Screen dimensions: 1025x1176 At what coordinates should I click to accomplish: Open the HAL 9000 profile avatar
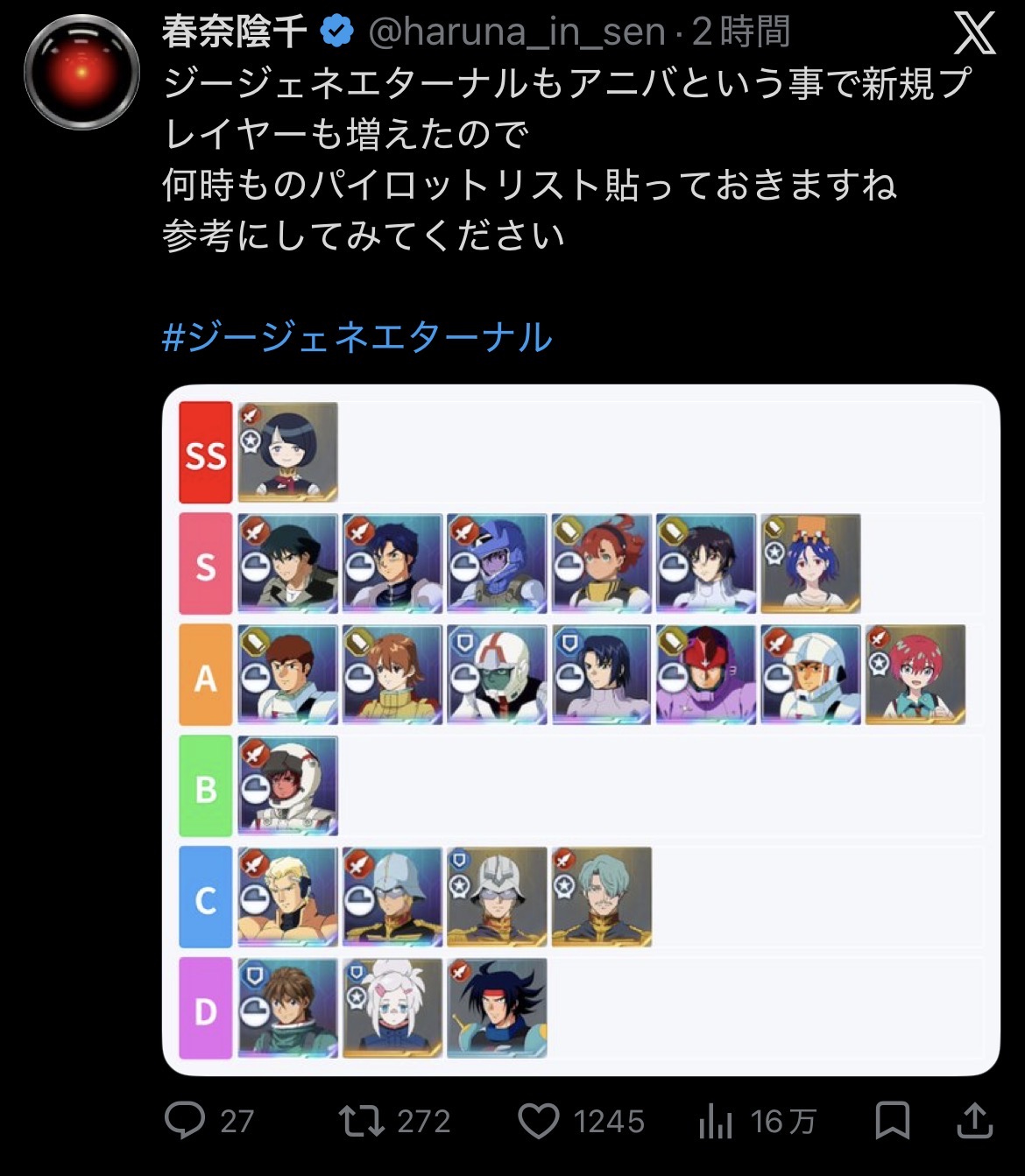(81, 72)
